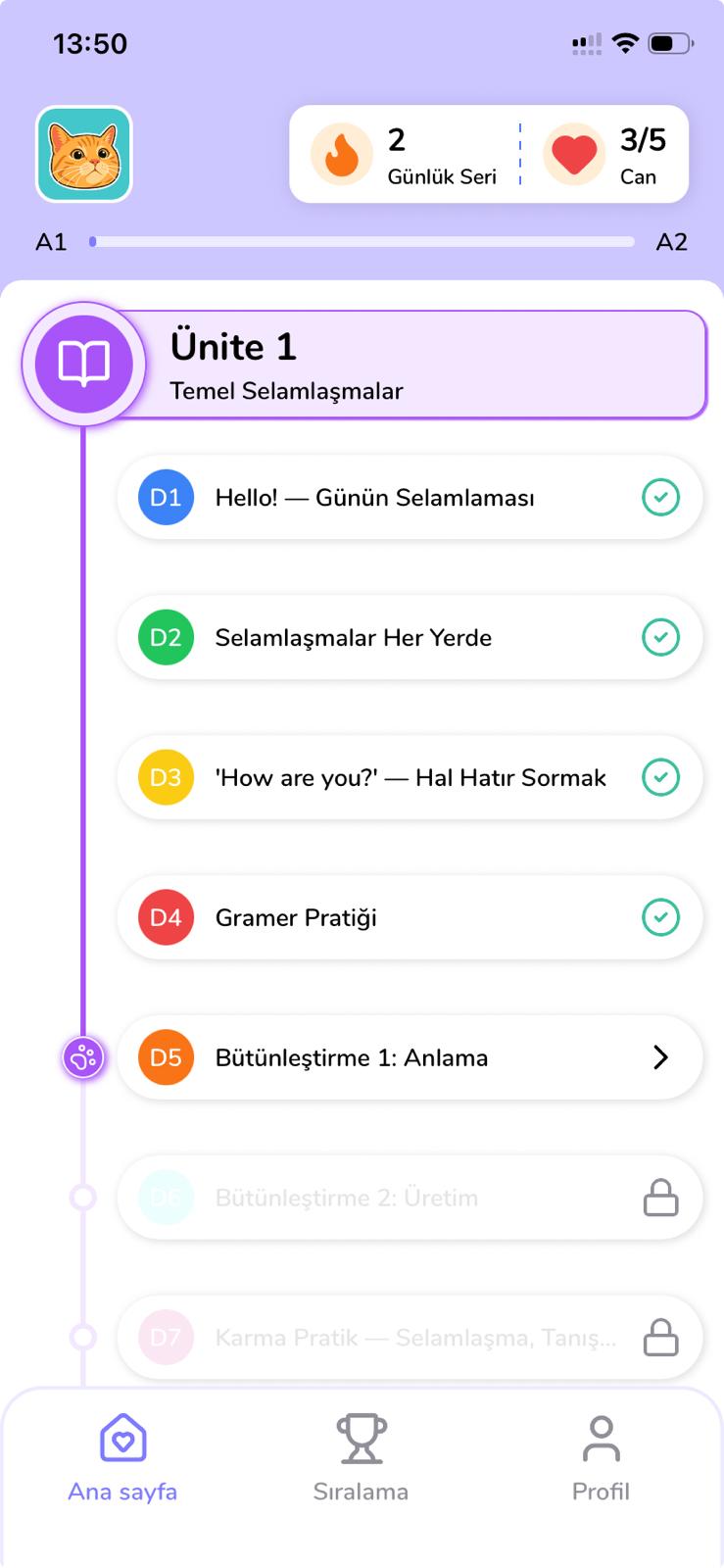Open the Günlük Seri streak counter
This screenshot has height=1568, width=724.
click(x=405, y=155)
